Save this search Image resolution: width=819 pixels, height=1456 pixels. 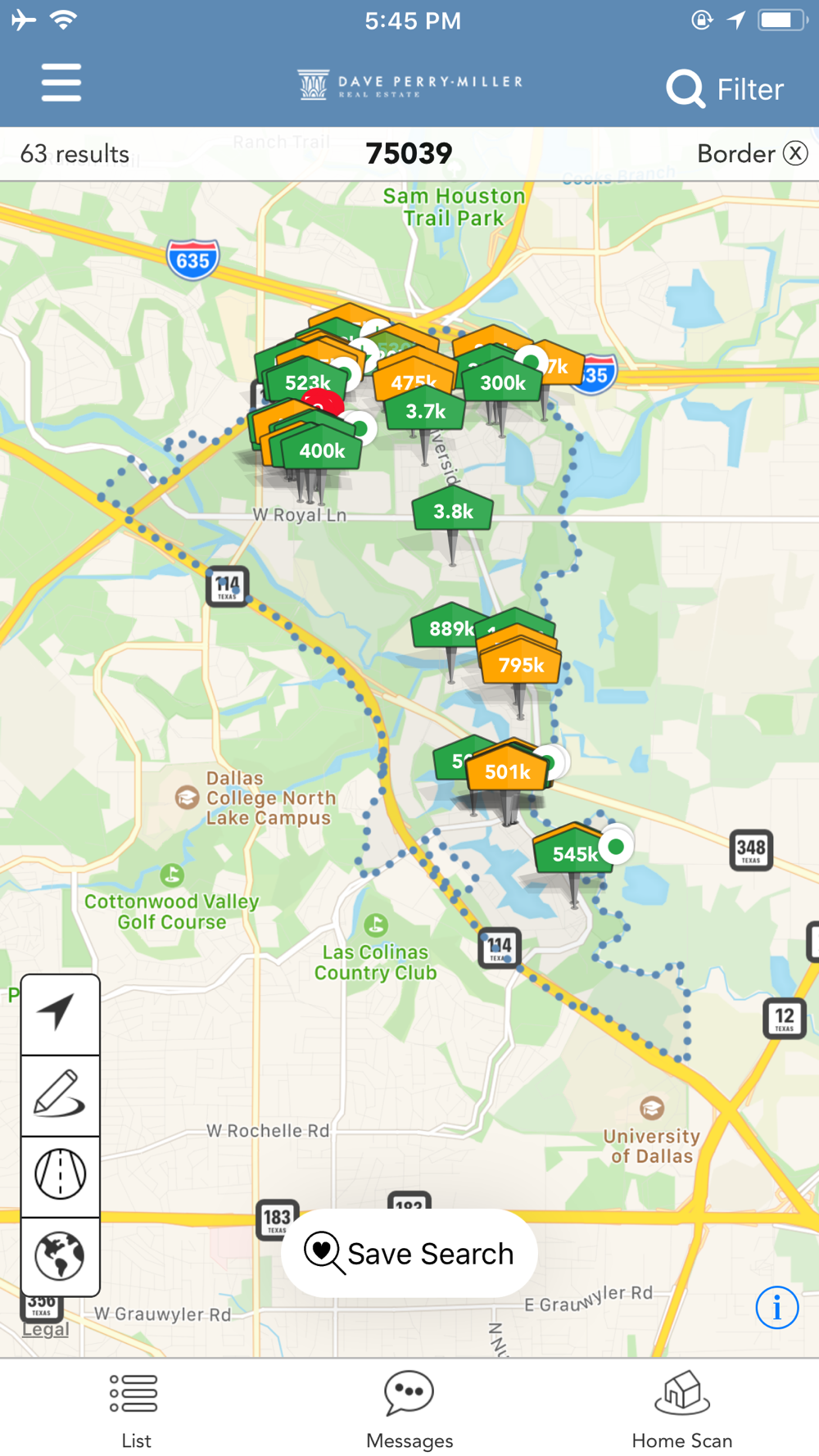[409, 1253]
